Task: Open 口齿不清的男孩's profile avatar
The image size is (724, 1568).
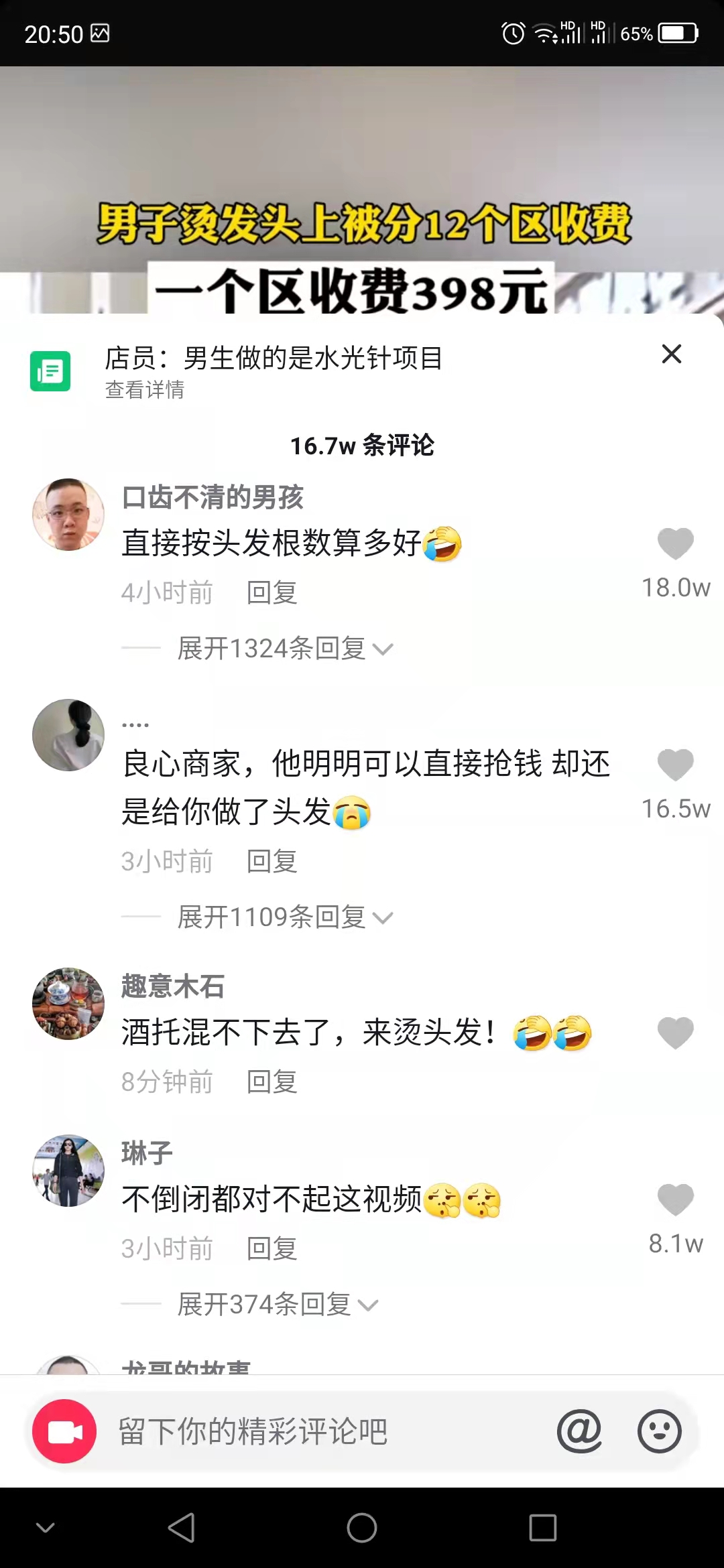Action: click(68, 515)
